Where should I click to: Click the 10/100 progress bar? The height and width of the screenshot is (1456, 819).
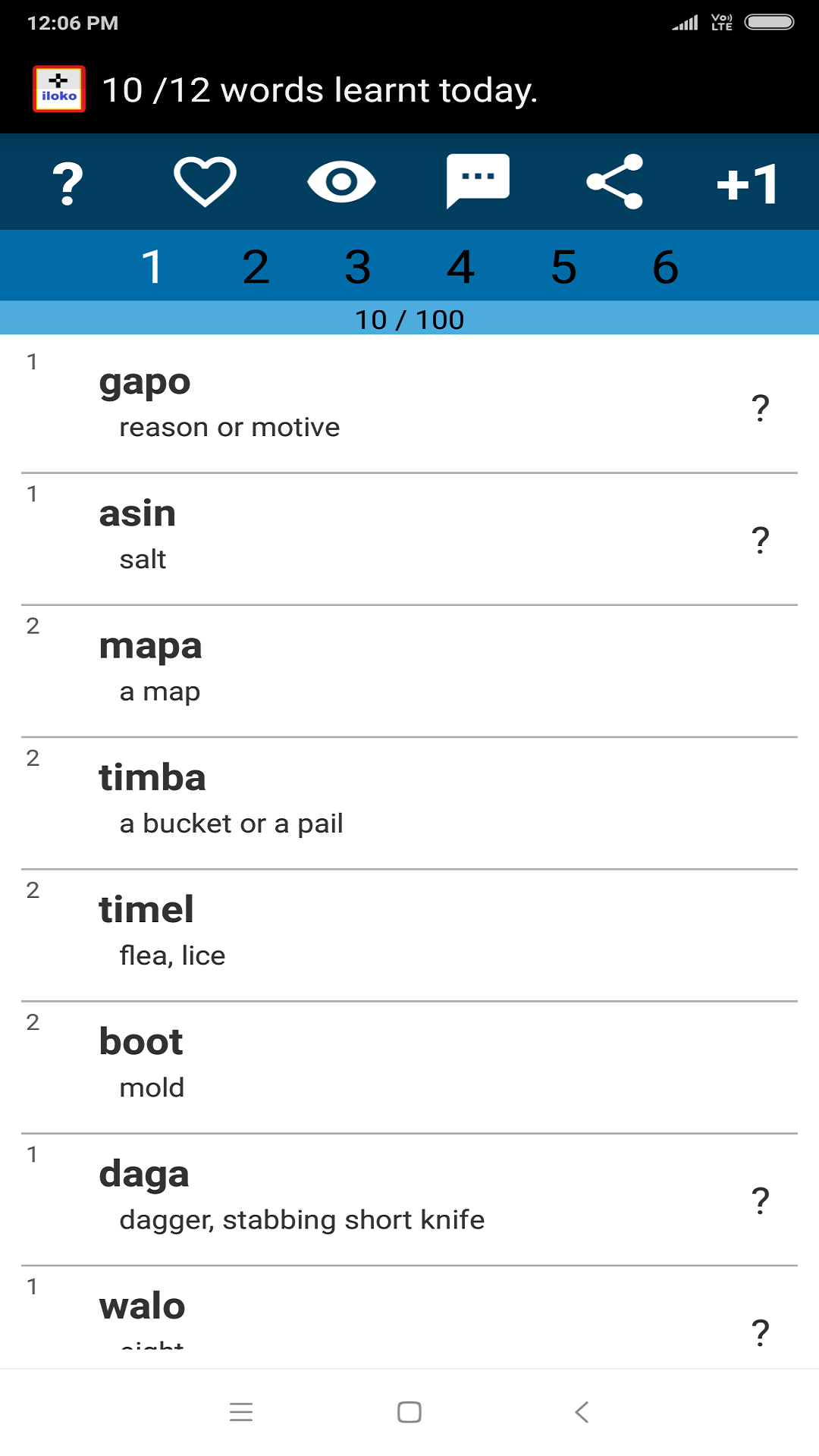(x=409, y=319)
